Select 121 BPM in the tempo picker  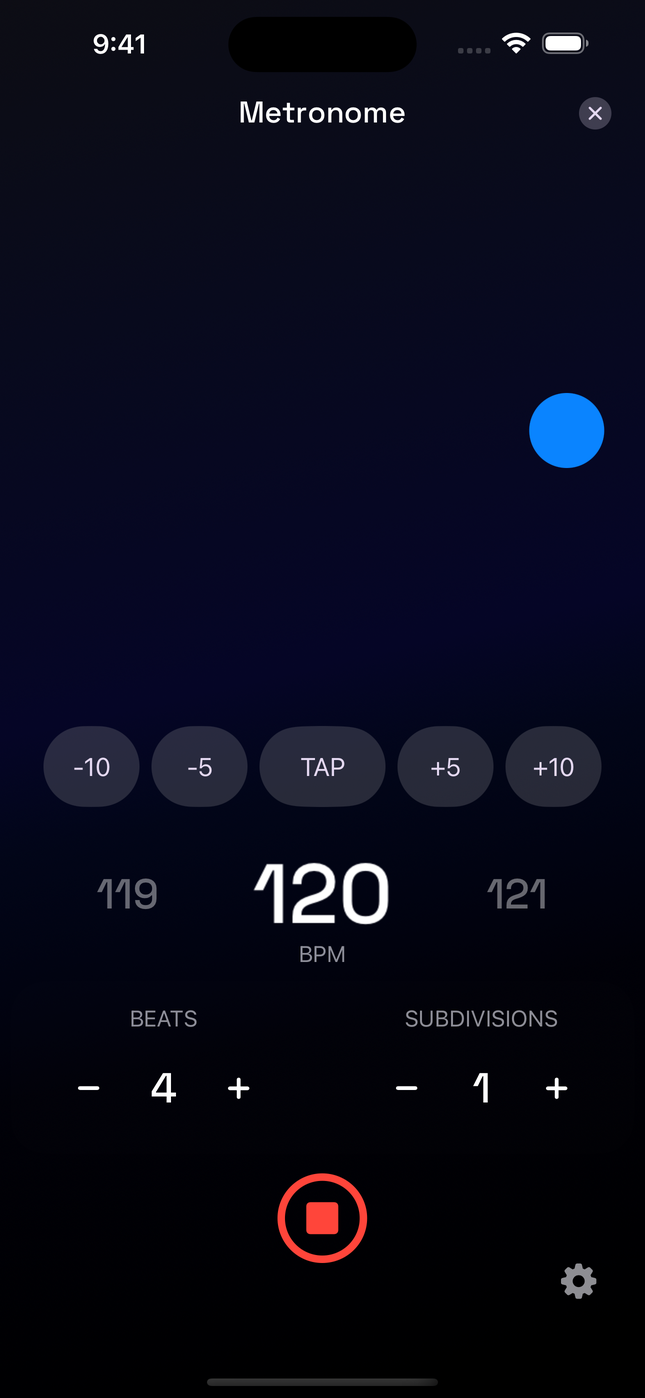coord(517,894)
